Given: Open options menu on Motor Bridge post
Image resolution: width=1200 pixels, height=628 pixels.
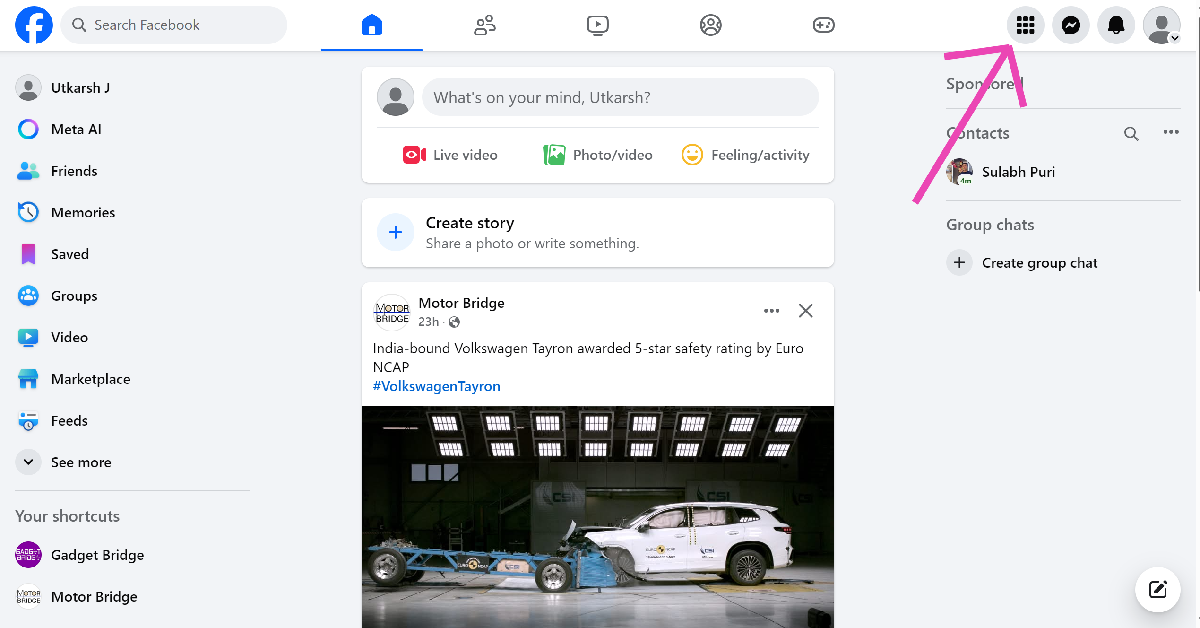Looking at the screenshot, I should pos(771,311).
